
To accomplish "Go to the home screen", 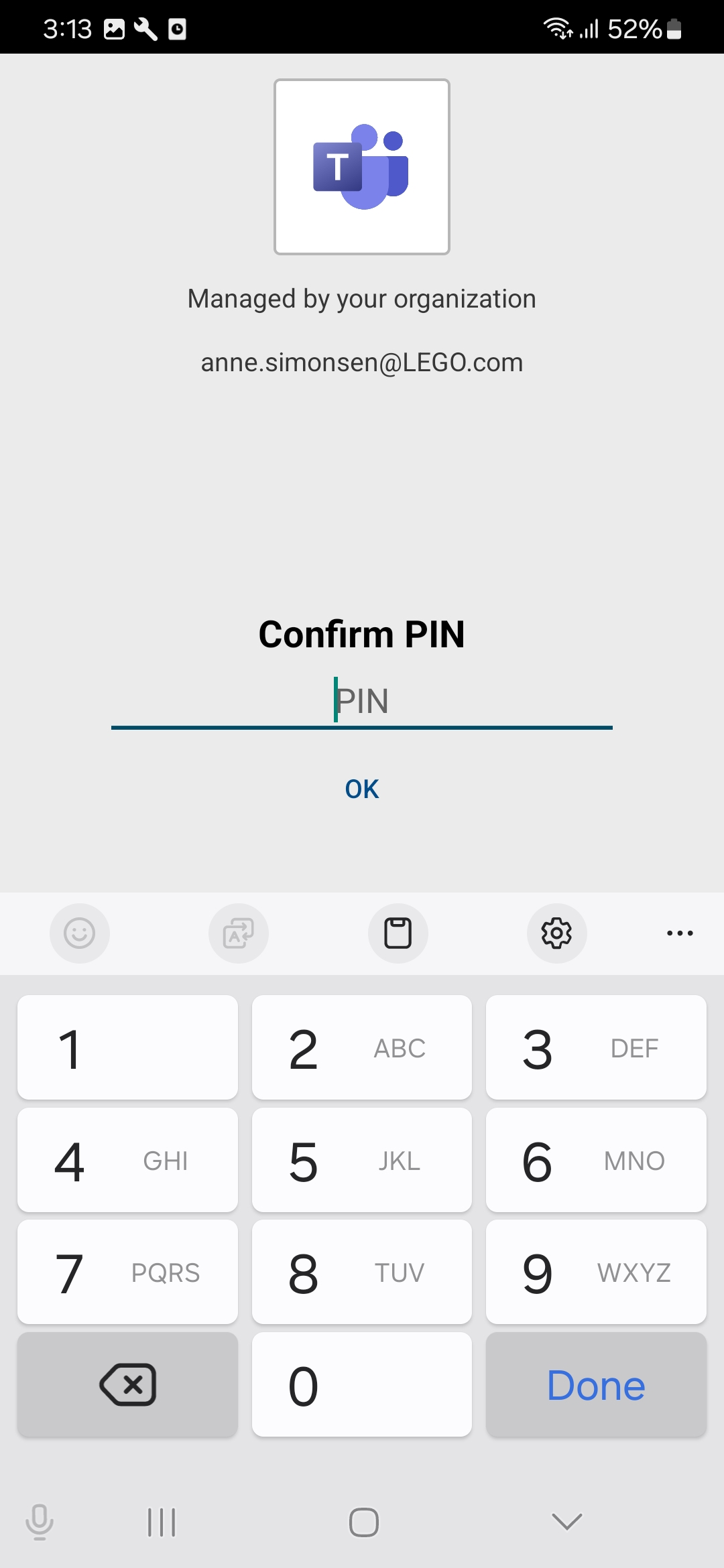I will 363,1522.
